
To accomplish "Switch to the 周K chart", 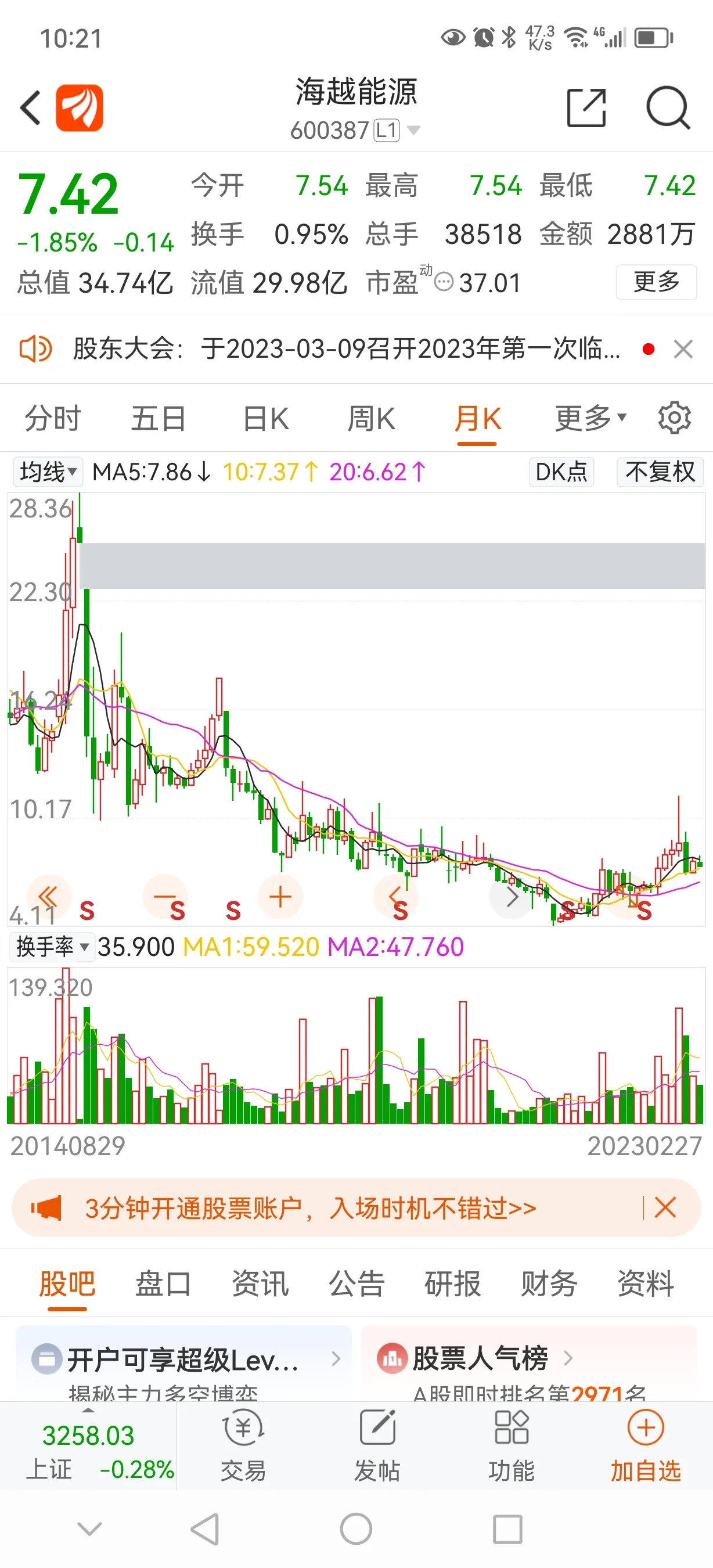I will [x=371, y=419].
